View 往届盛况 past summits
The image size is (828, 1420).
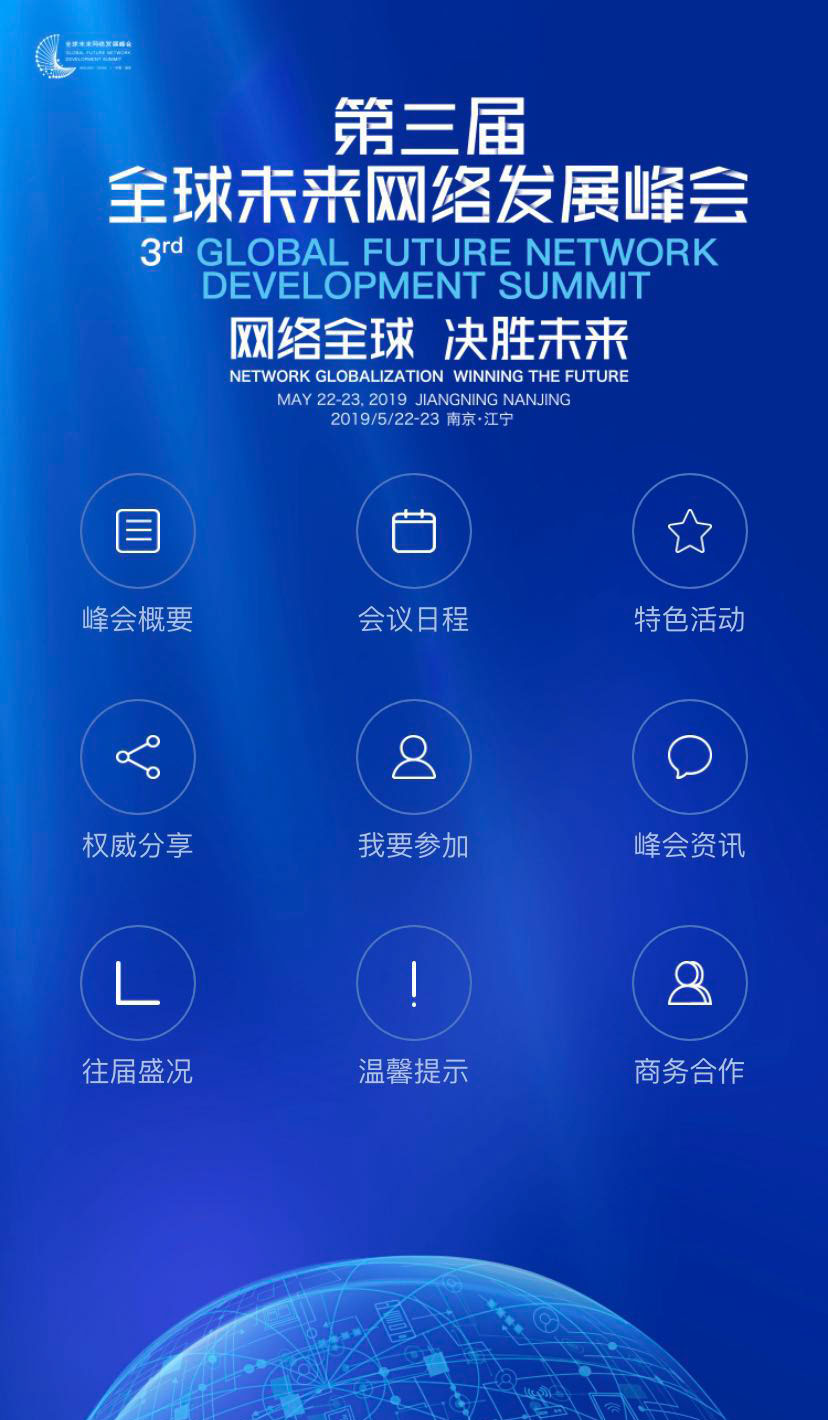pos(138,983)
